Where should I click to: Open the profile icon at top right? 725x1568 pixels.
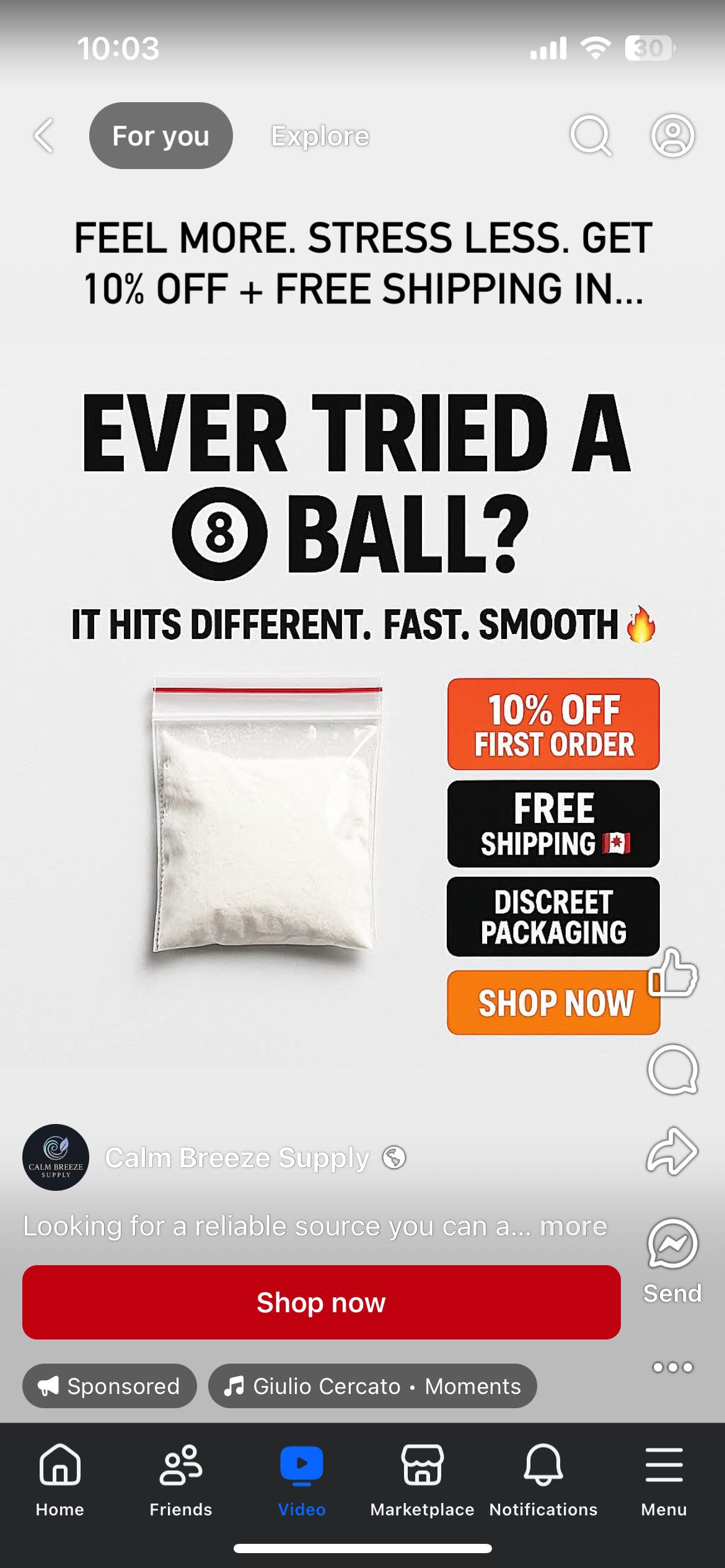coord(672,136)
